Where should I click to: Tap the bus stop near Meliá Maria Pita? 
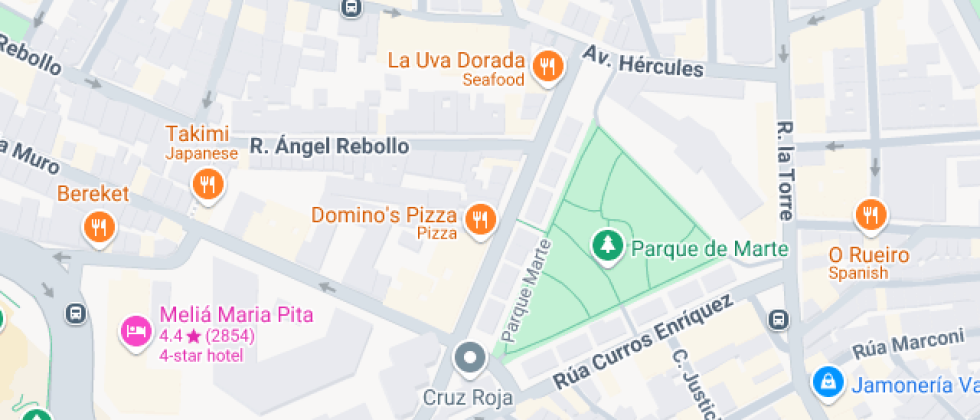[x=76, y=313]
